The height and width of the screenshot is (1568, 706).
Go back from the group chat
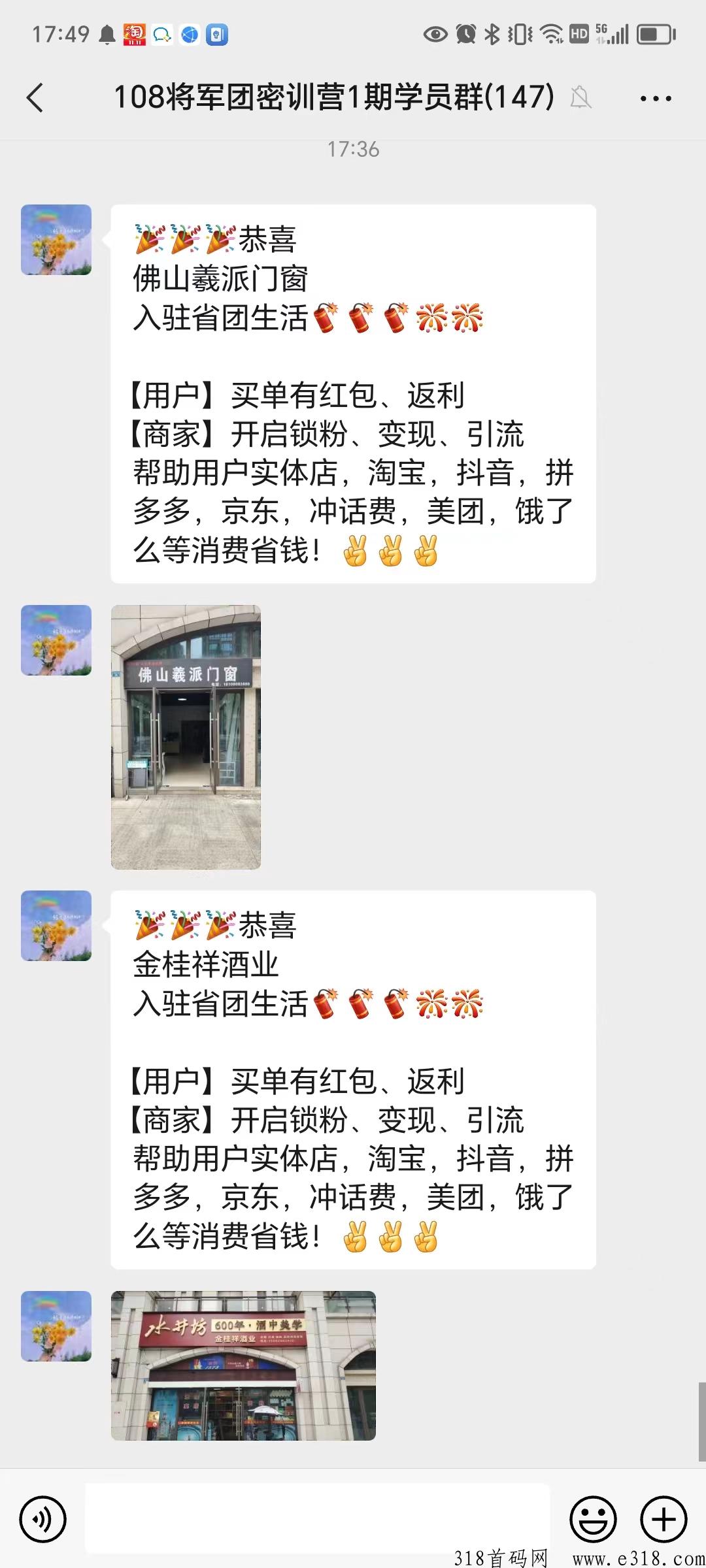(x=35, y=98)
